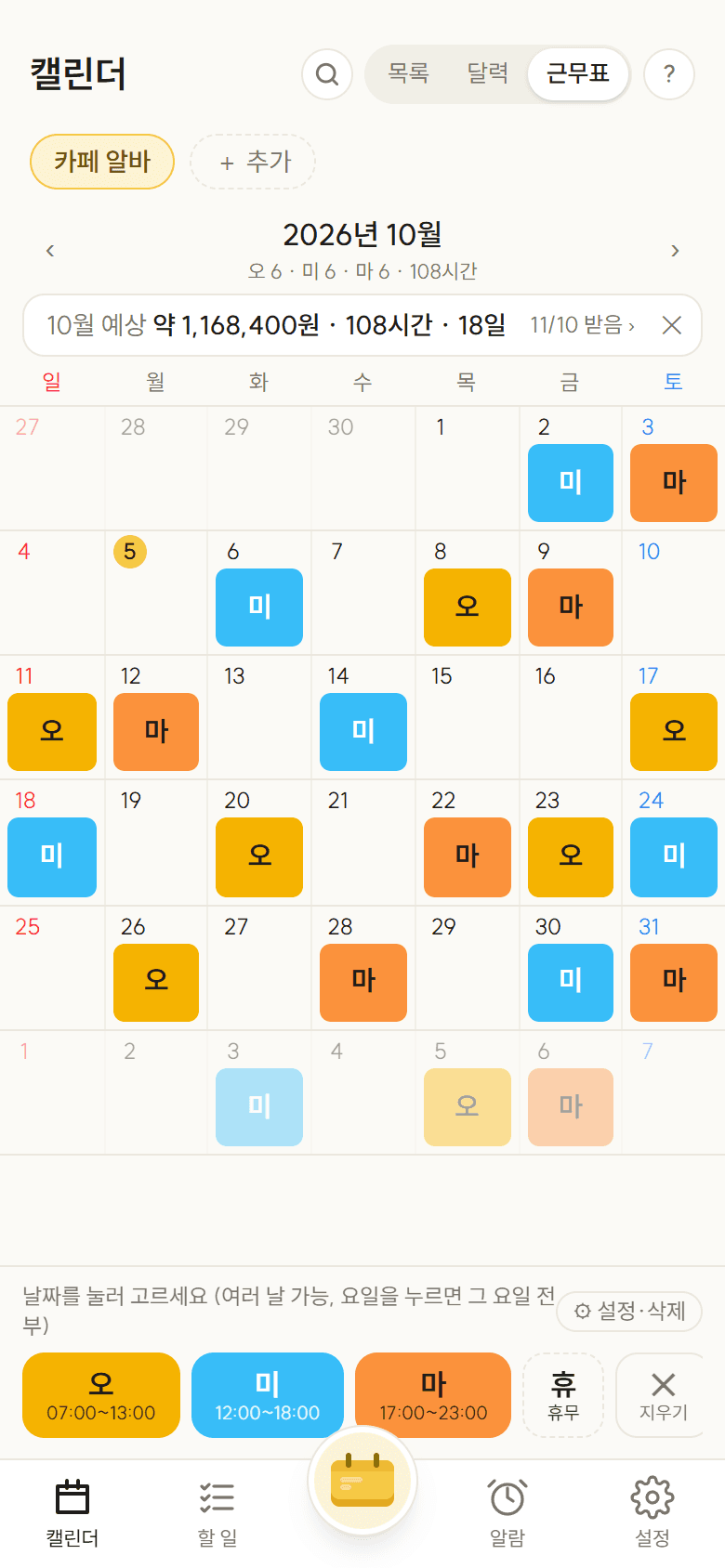
Task: Open 설정·삭제 shift settings
Action: [629, 1311]
